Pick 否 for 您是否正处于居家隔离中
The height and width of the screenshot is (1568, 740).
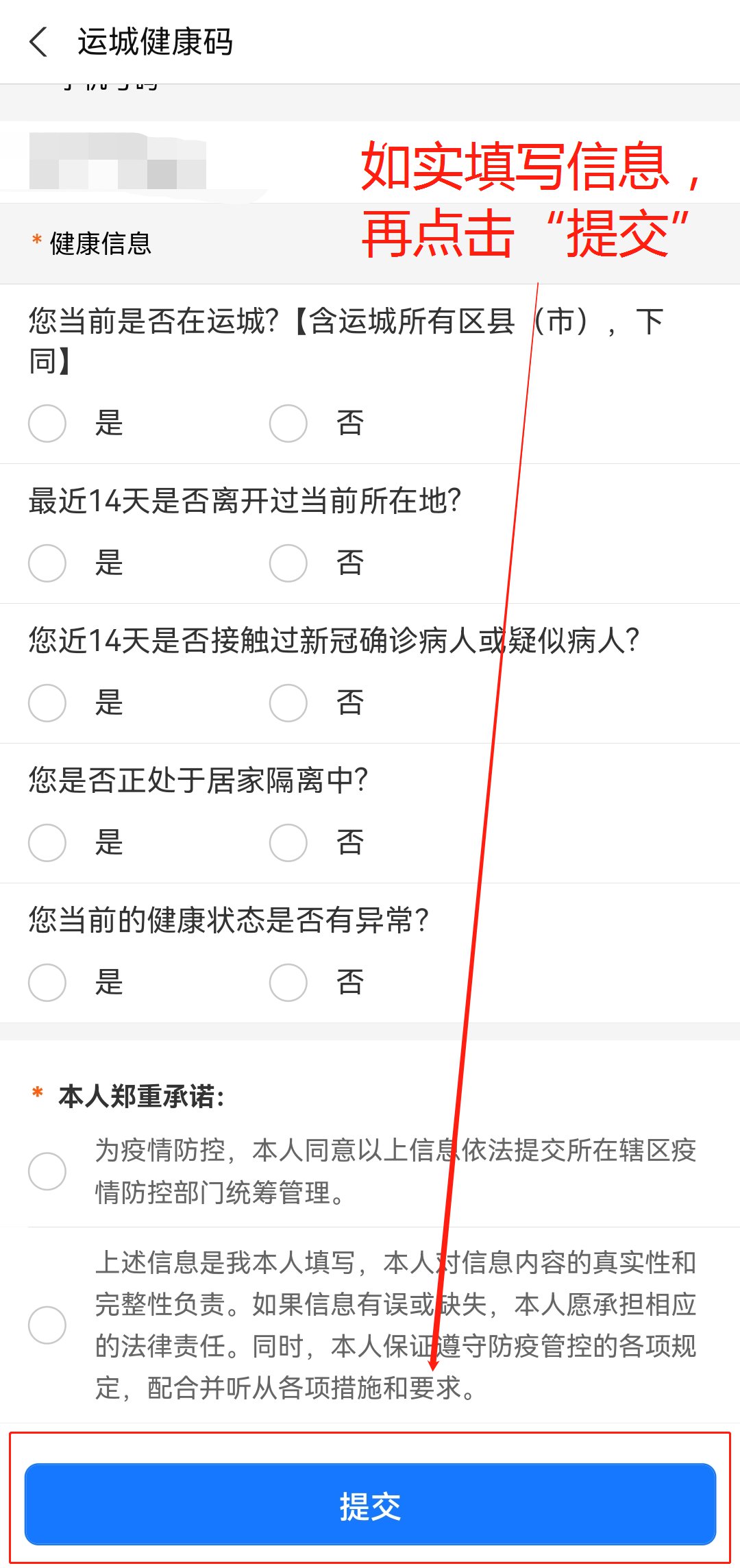288,842
